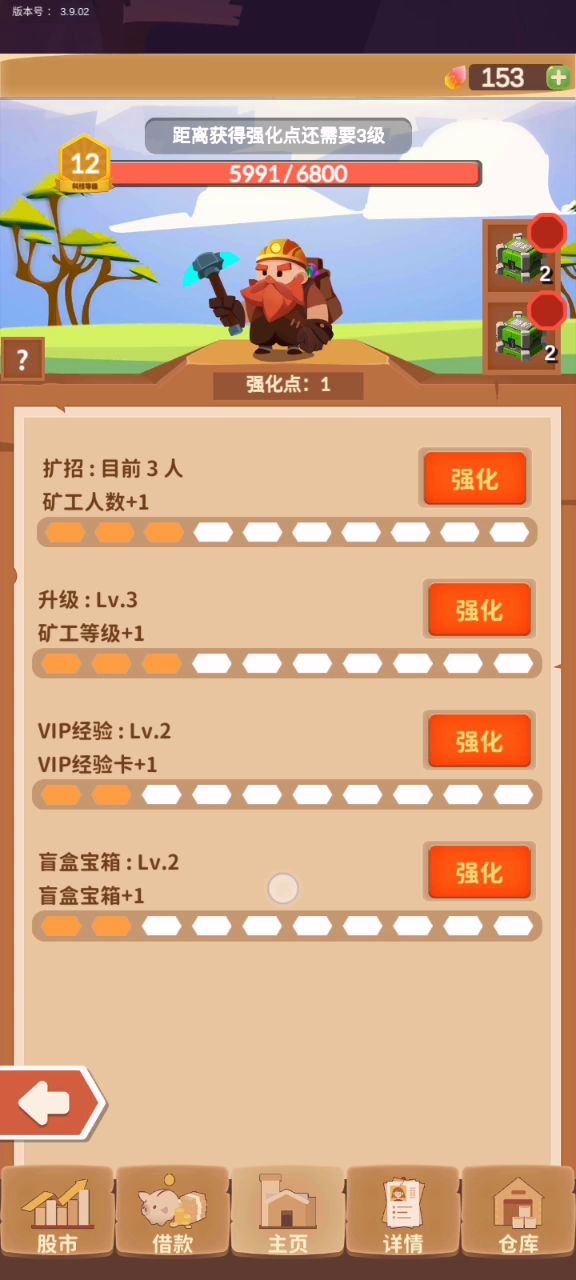This screenshot has height=1280, width=576.
Task: Open the 详情 tab
Action: tap(403, 1211)
